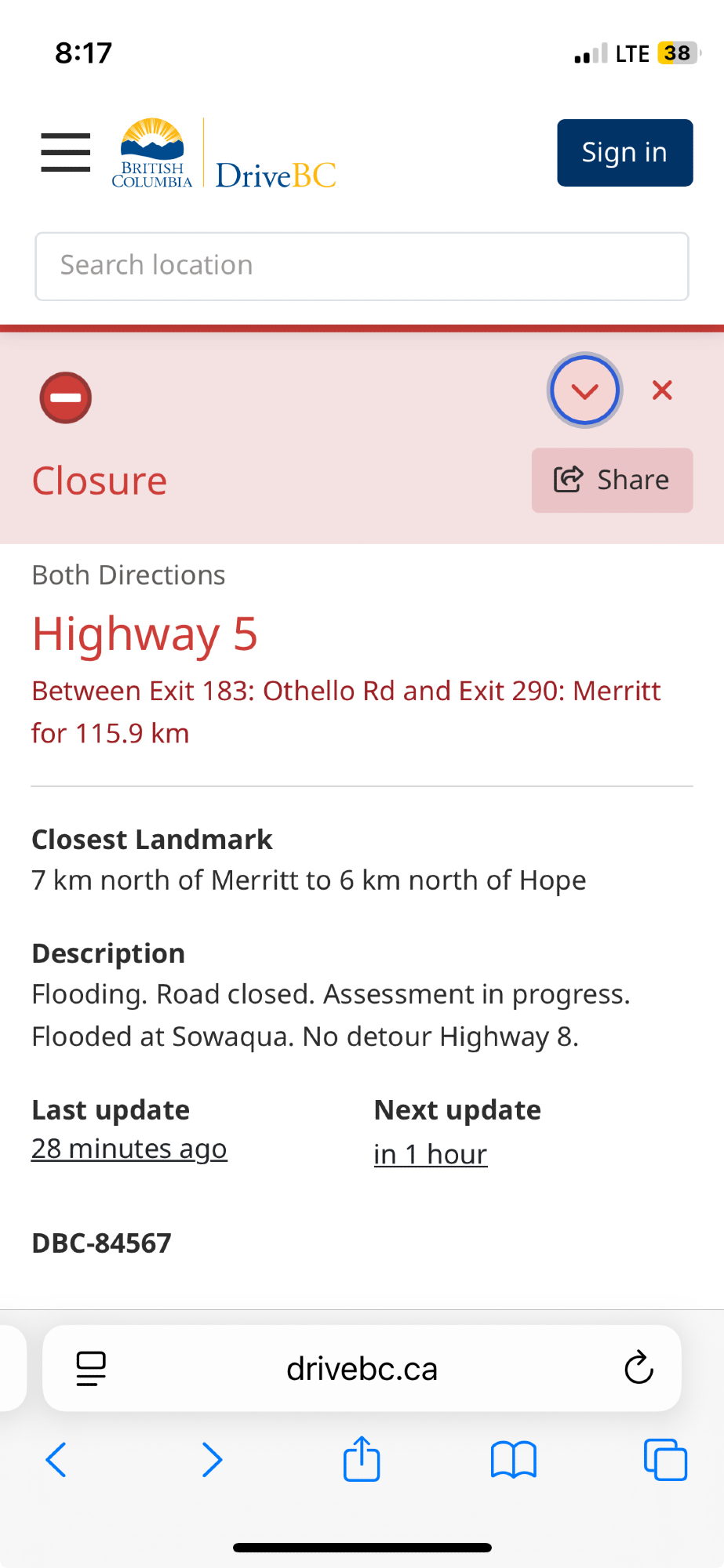Open the hamburger navigation menu

coord(66,153)
